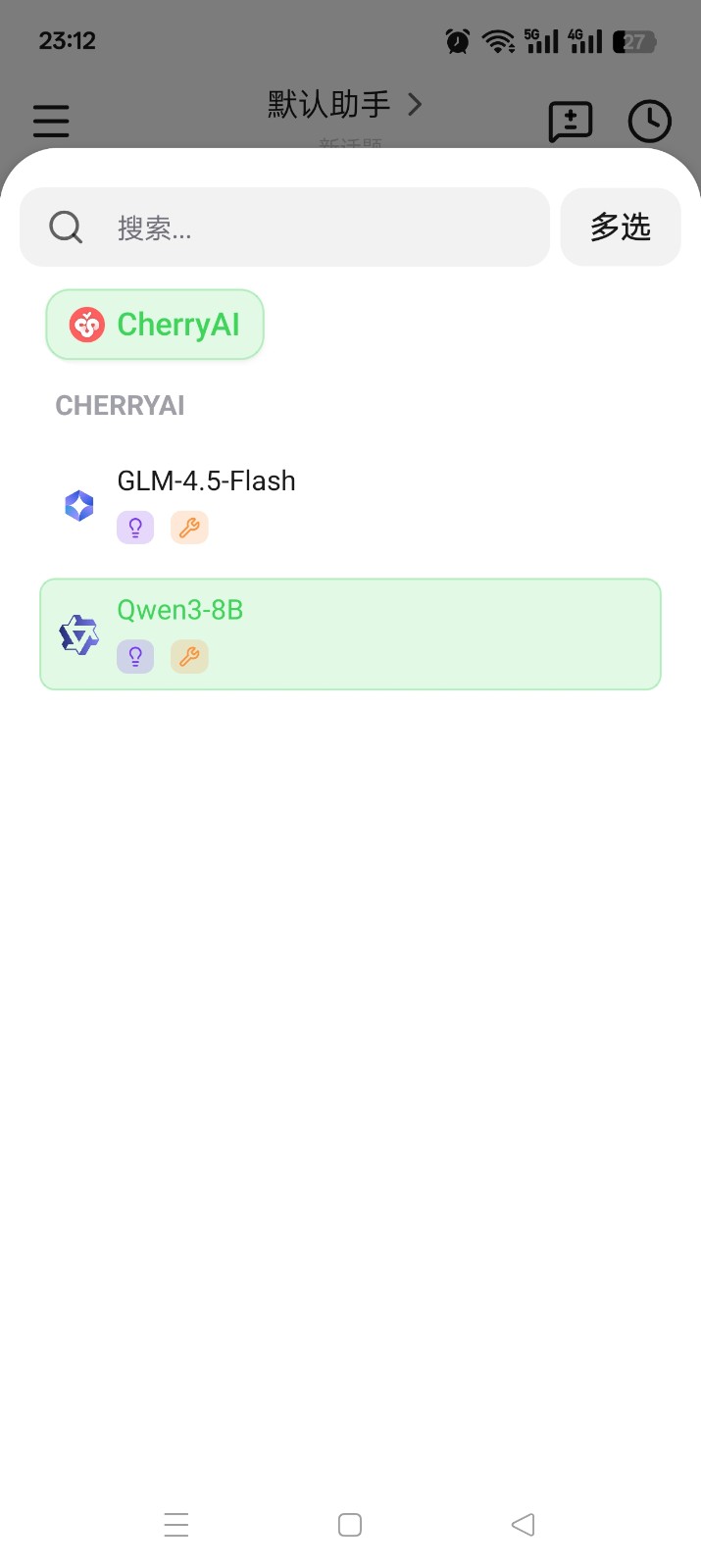Enable multi-select with the 多选 button

point(620,228)
